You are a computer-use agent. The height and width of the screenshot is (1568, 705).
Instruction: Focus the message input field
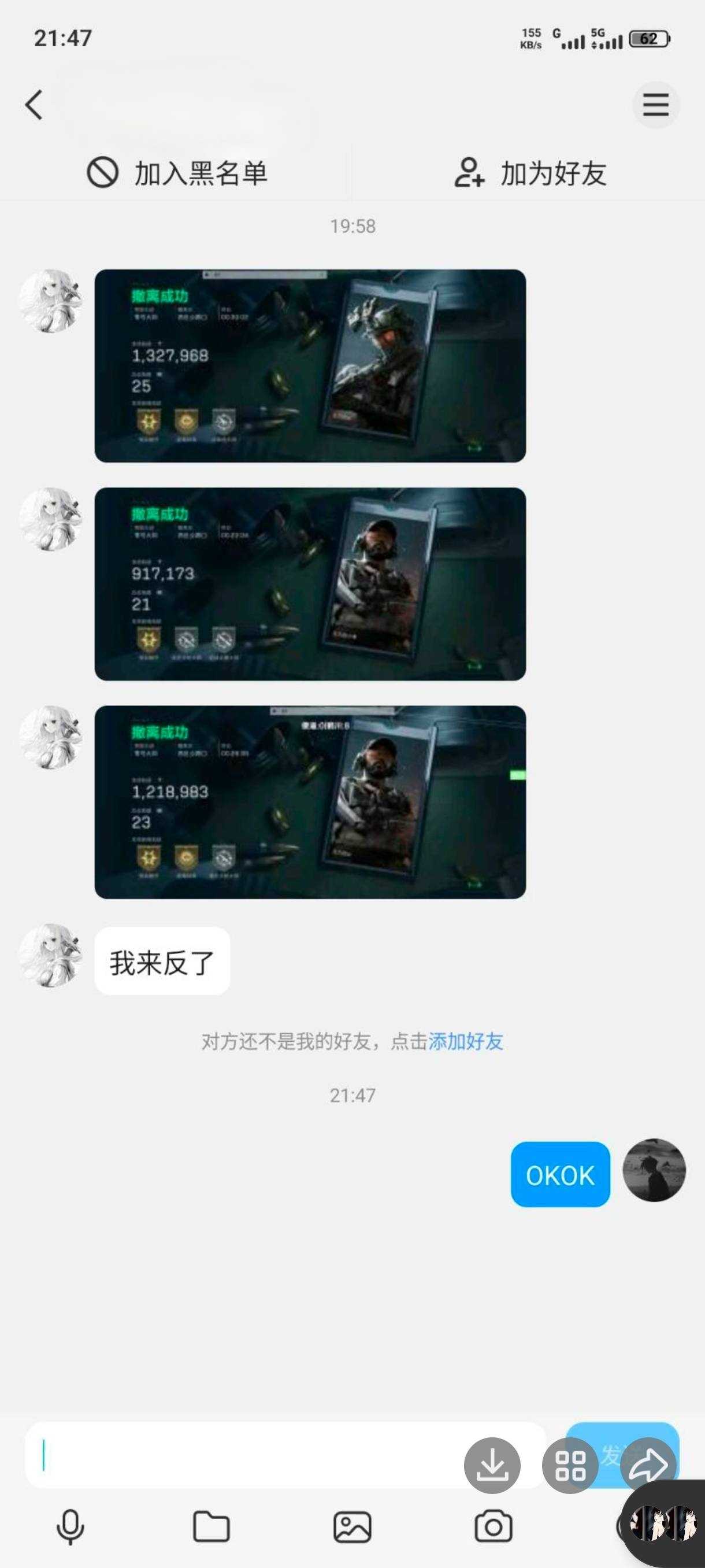[x=243, y=1456]
